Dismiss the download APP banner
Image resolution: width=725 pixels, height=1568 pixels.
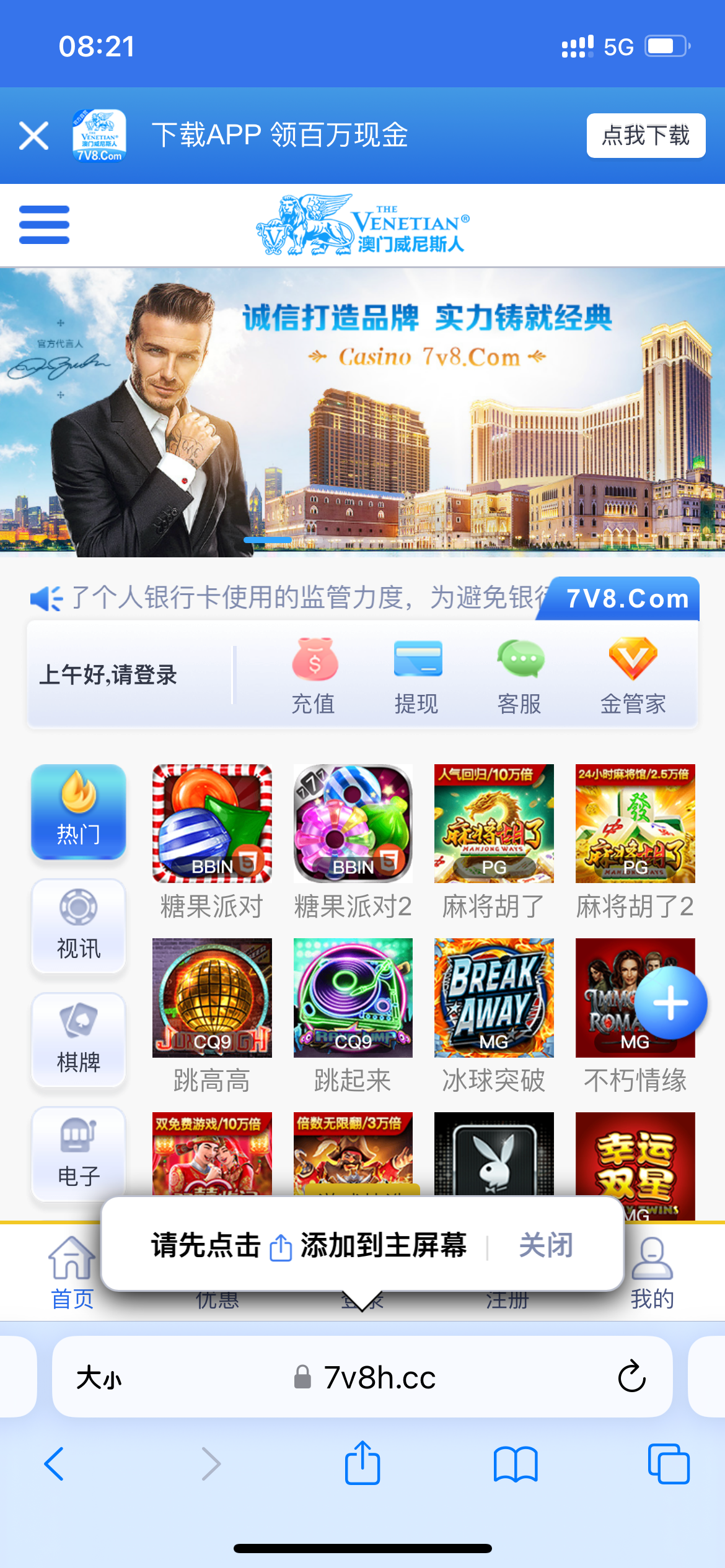click(x=33, y=136)
